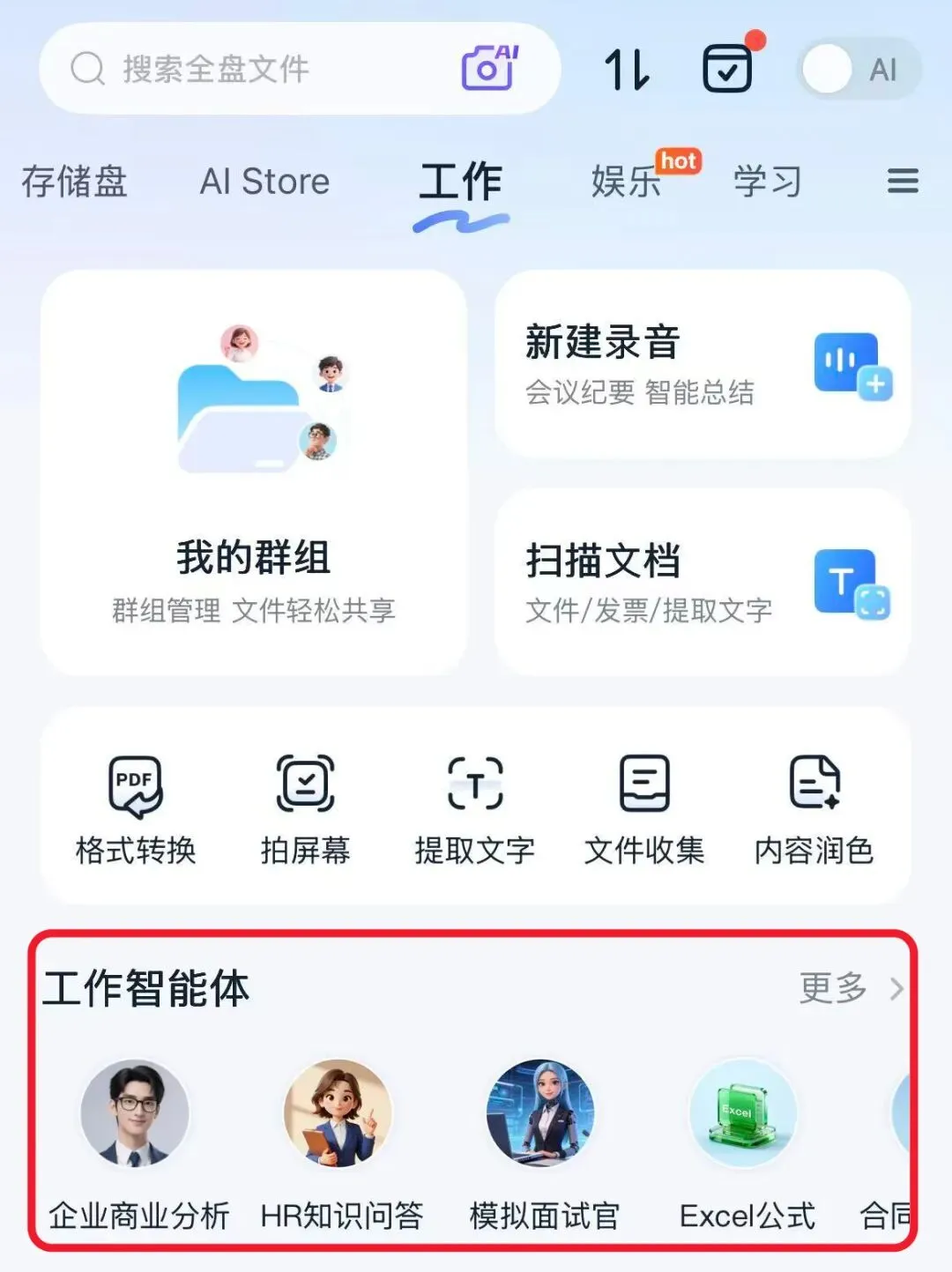
Task: Switch to the 存储盘 tab
Action: click(75, 182)
